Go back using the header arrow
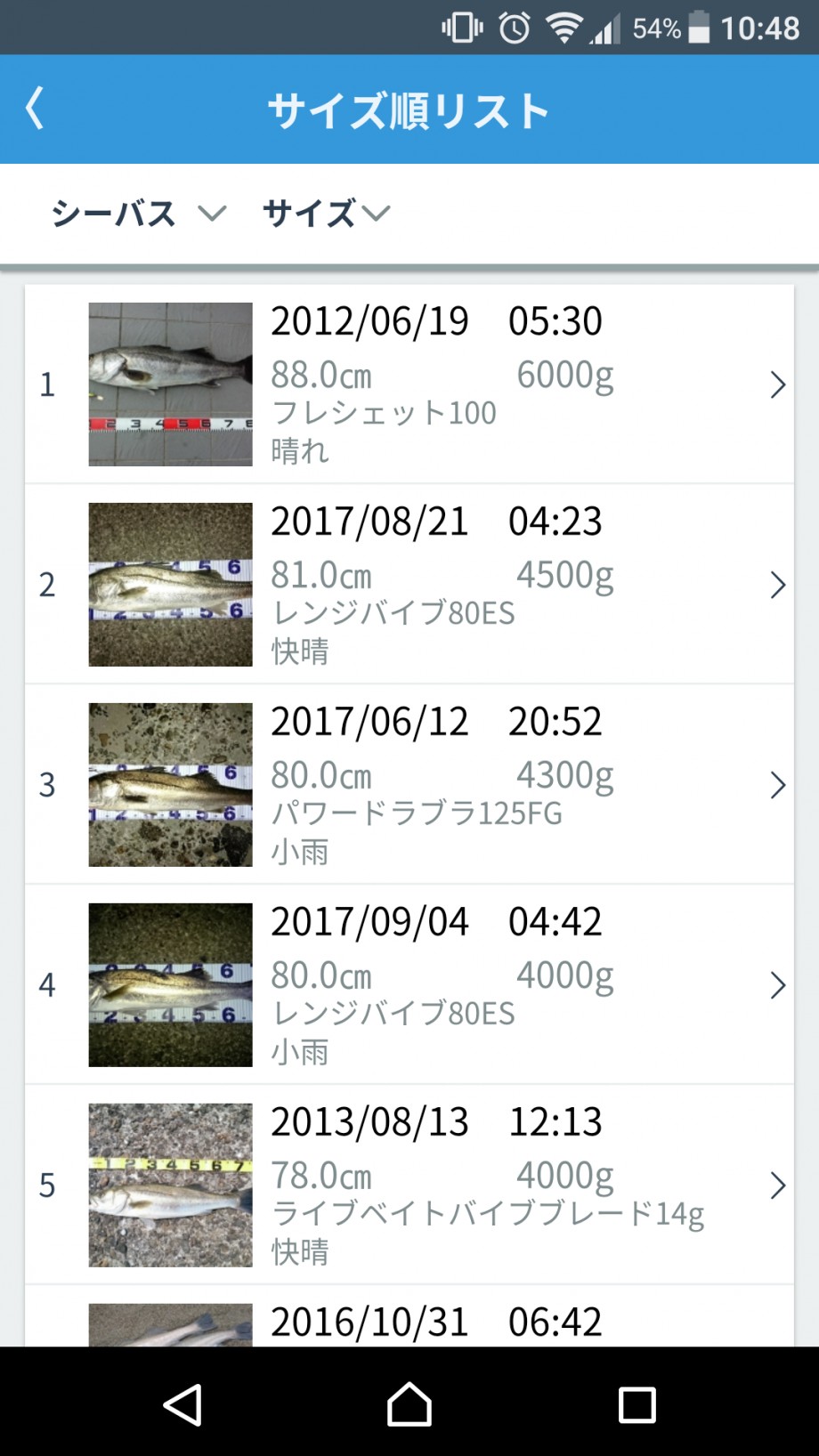Screen dimensions: 819x1456 tap(36, 109)
